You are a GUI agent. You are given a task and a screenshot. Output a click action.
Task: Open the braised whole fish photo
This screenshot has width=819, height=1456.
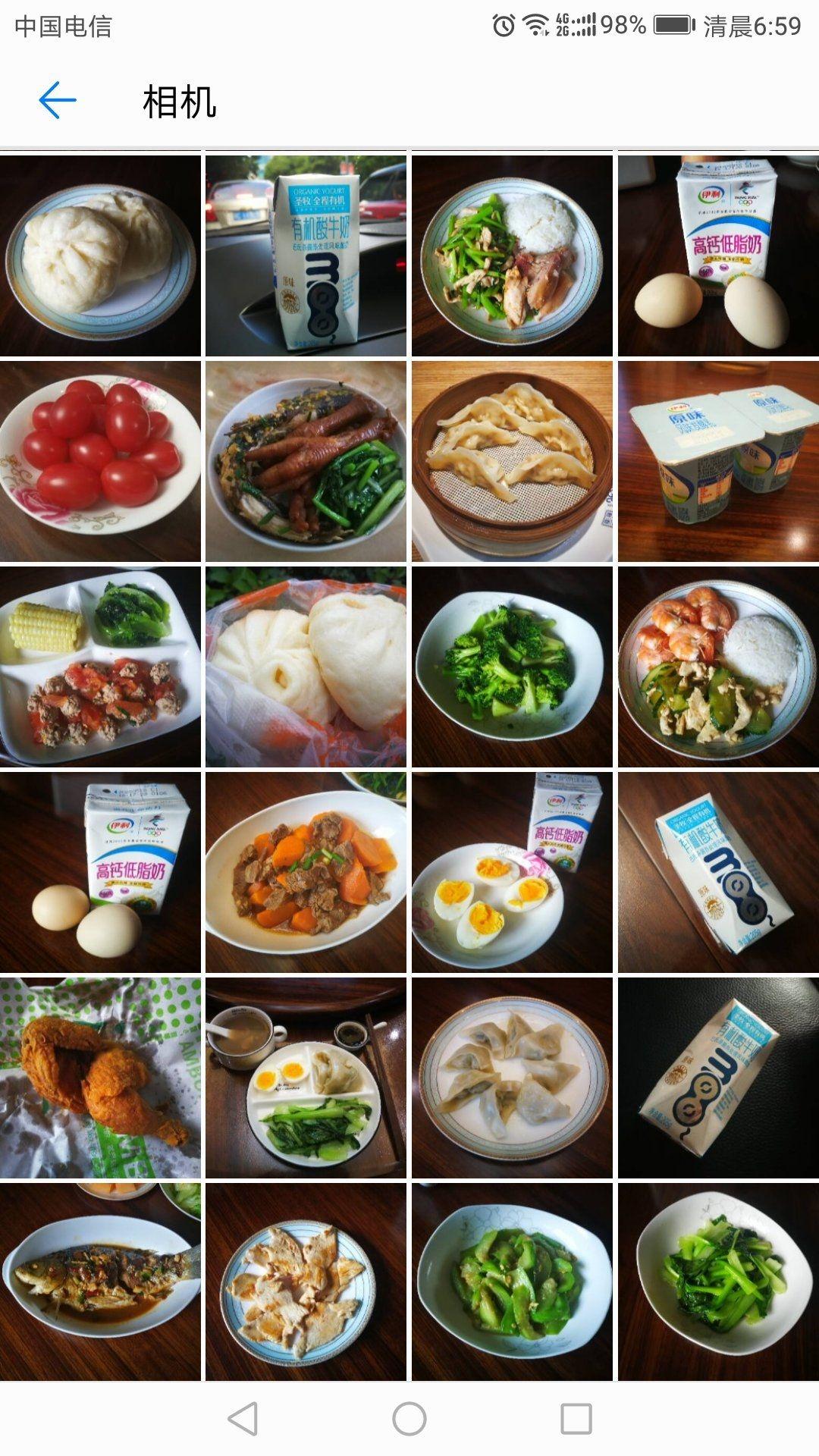pos(100,1282)
